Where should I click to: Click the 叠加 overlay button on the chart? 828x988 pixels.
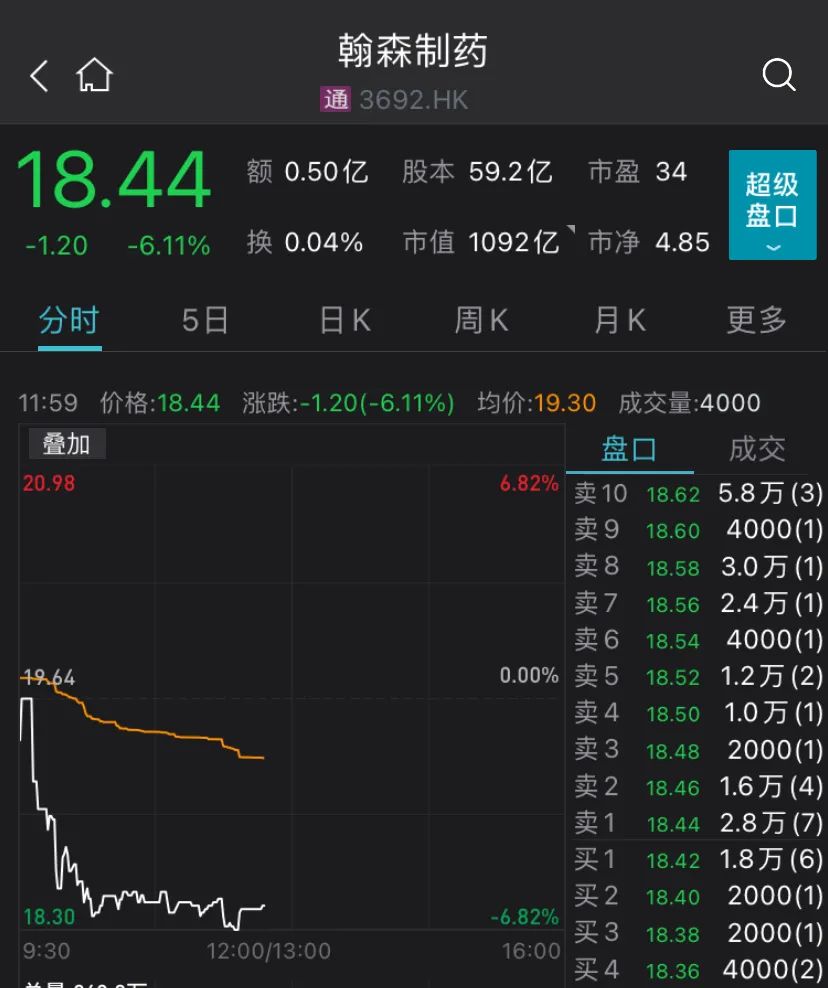coord(66,444)
